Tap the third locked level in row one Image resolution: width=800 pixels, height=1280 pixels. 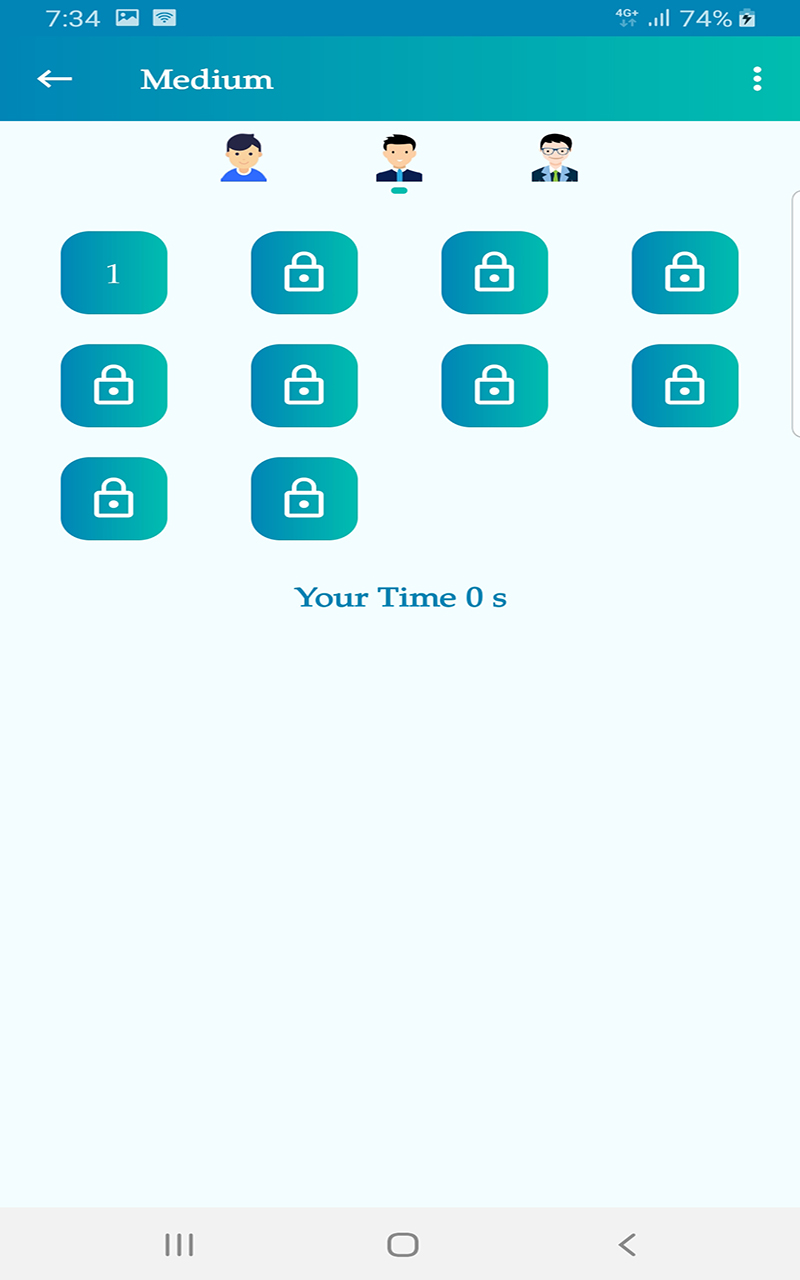click(x=494, y=272)
